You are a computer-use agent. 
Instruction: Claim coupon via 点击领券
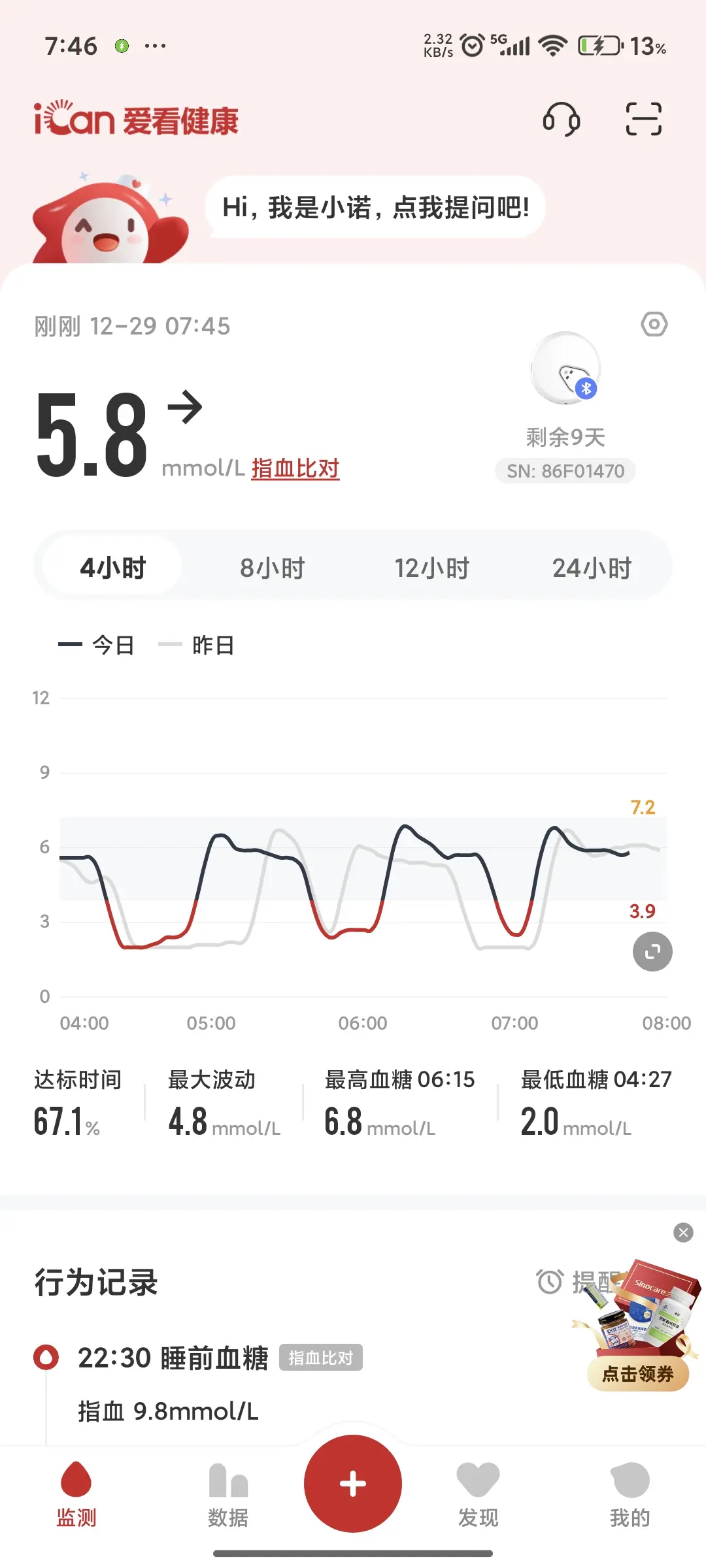(x=637, y=1374)
